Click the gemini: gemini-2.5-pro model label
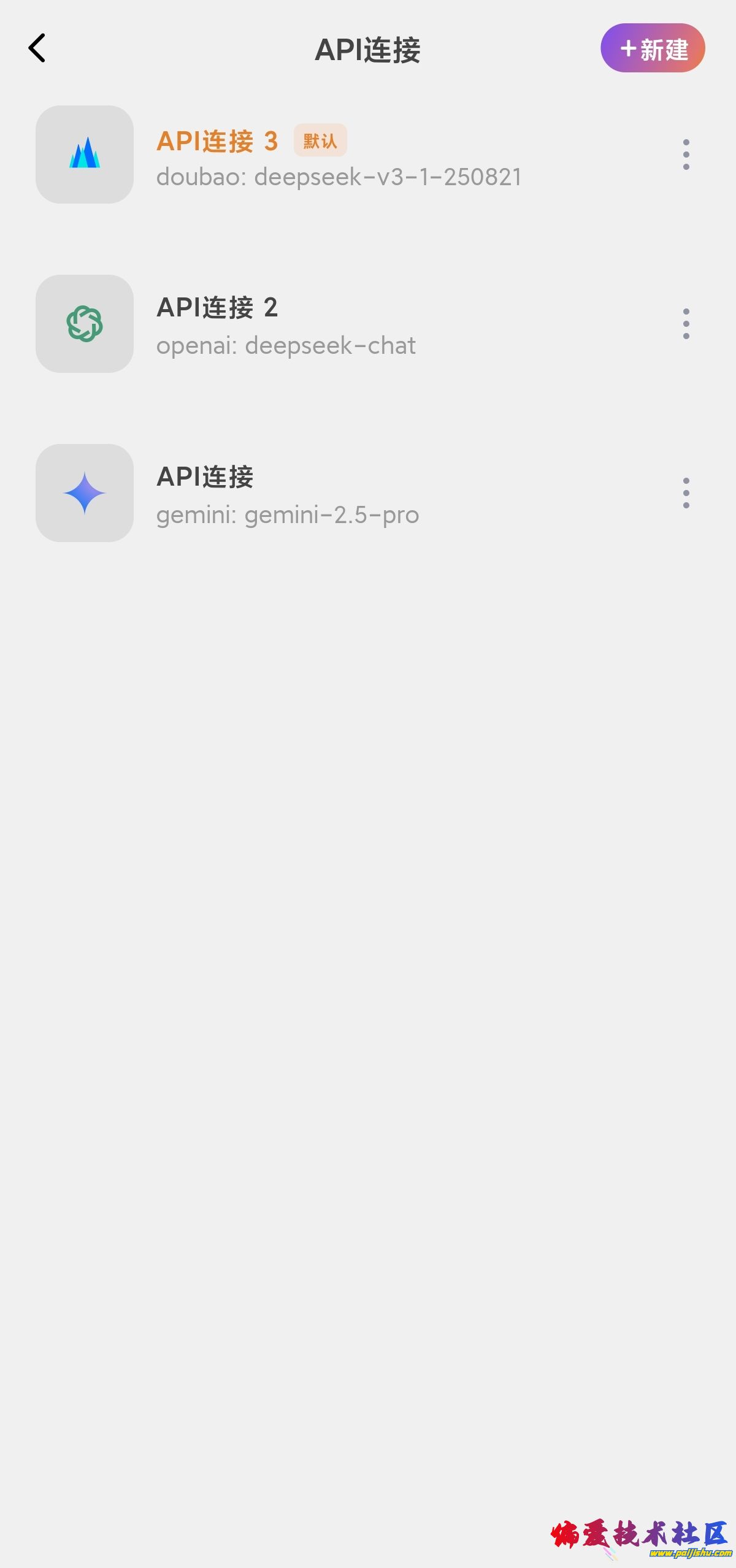Screen dimensions: 736x1568 coord(288,515)
